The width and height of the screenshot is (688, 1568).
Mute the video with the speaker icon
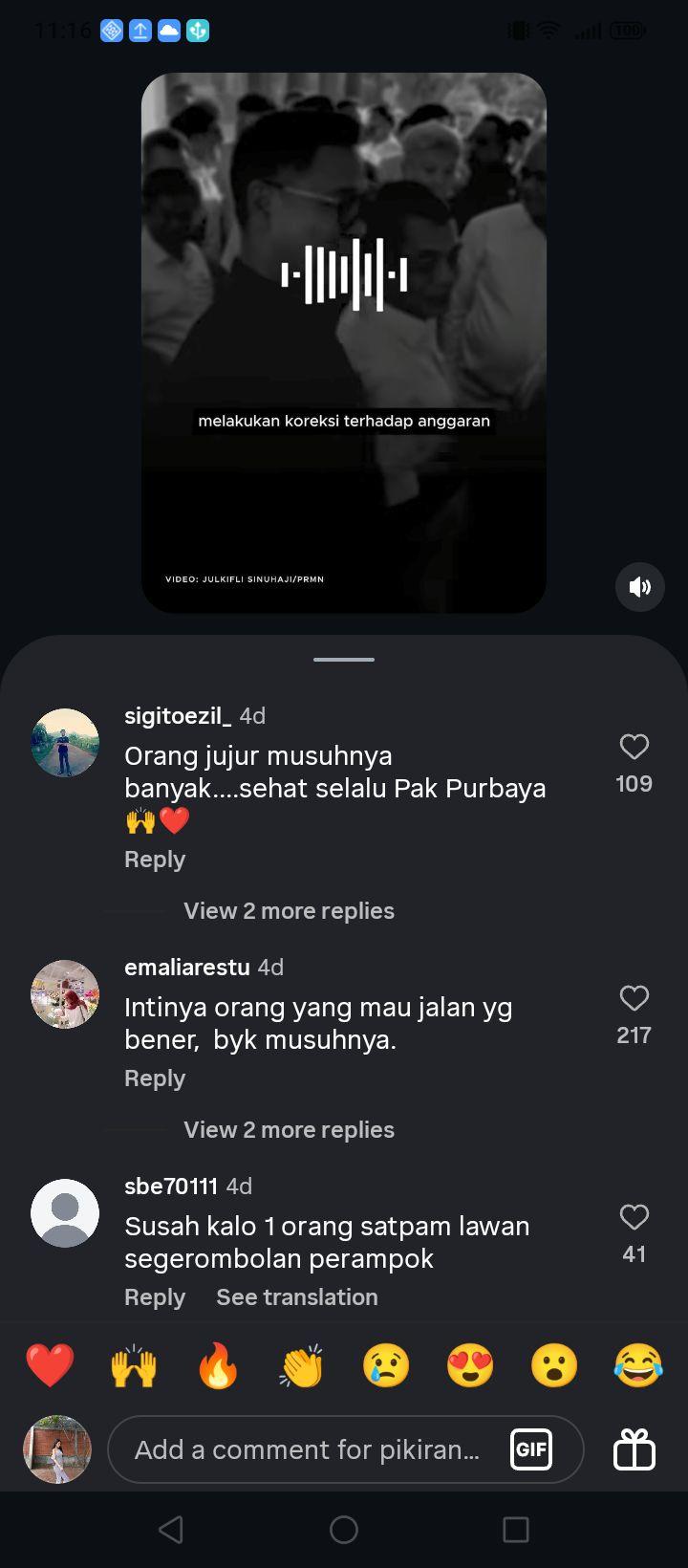point(639,586)
